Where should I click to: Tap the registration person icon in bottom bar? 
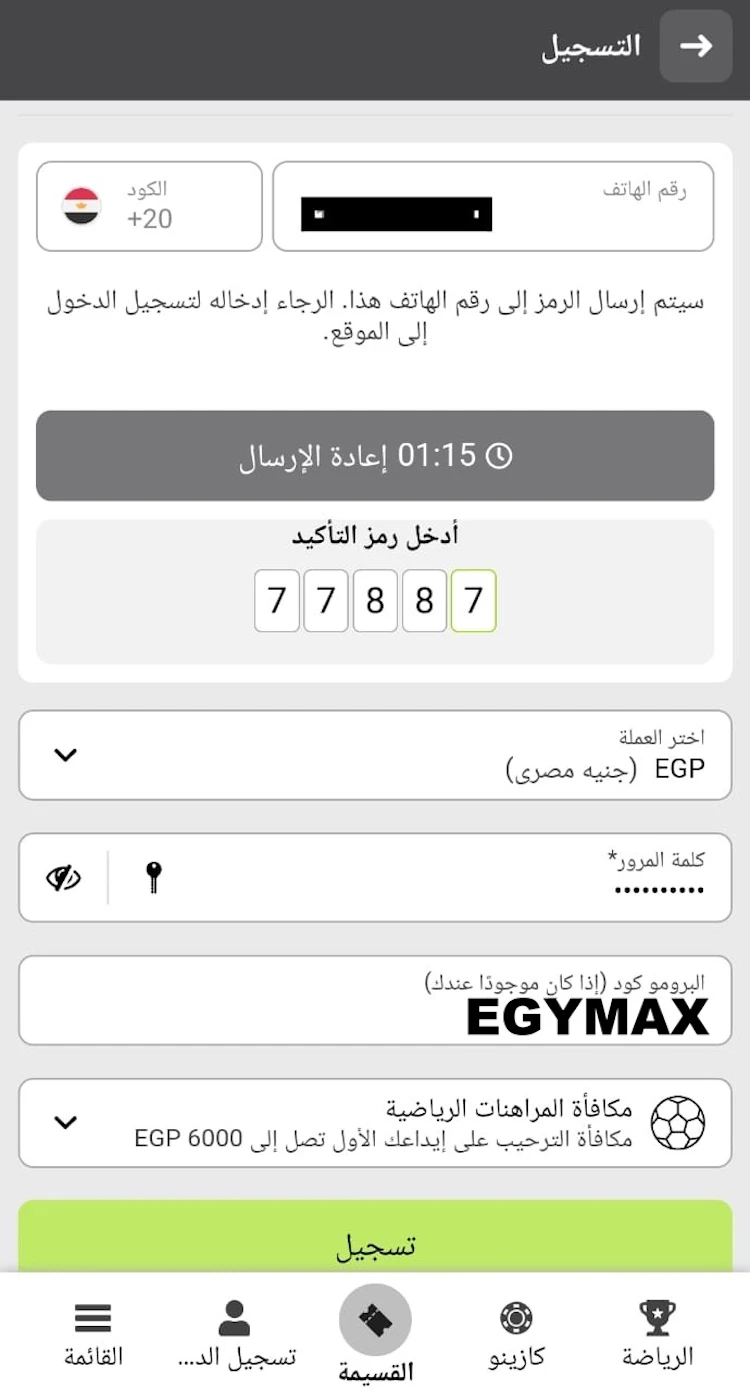[x=236, y=1318]
